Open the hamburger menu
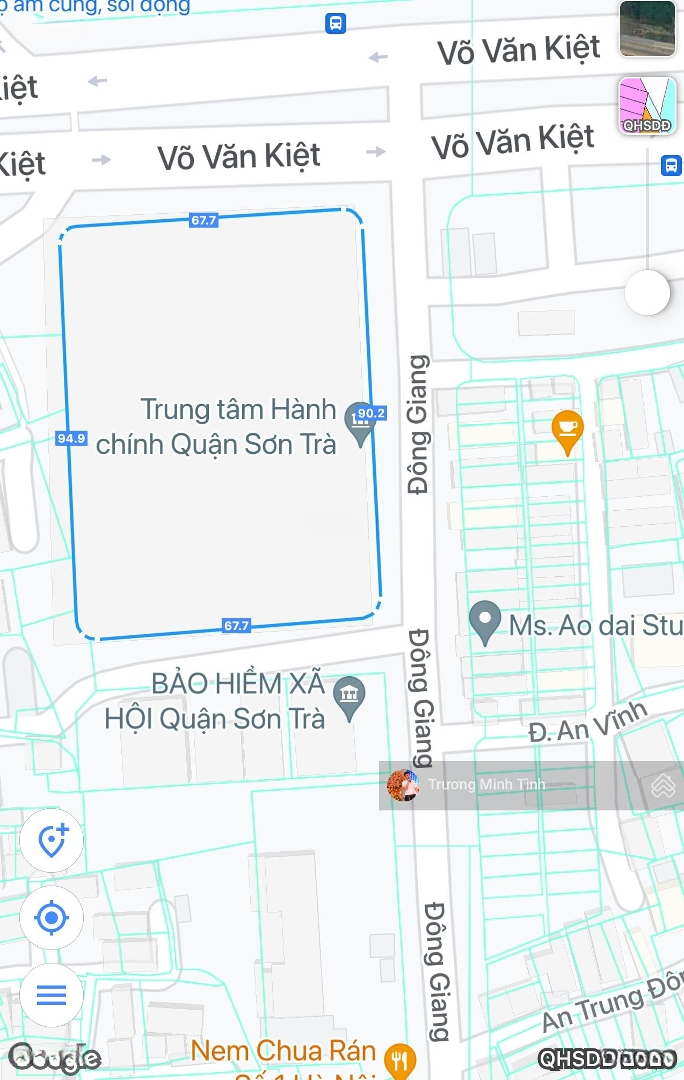684x1080 pixels. pyautogui.click(x=51, y=995)
